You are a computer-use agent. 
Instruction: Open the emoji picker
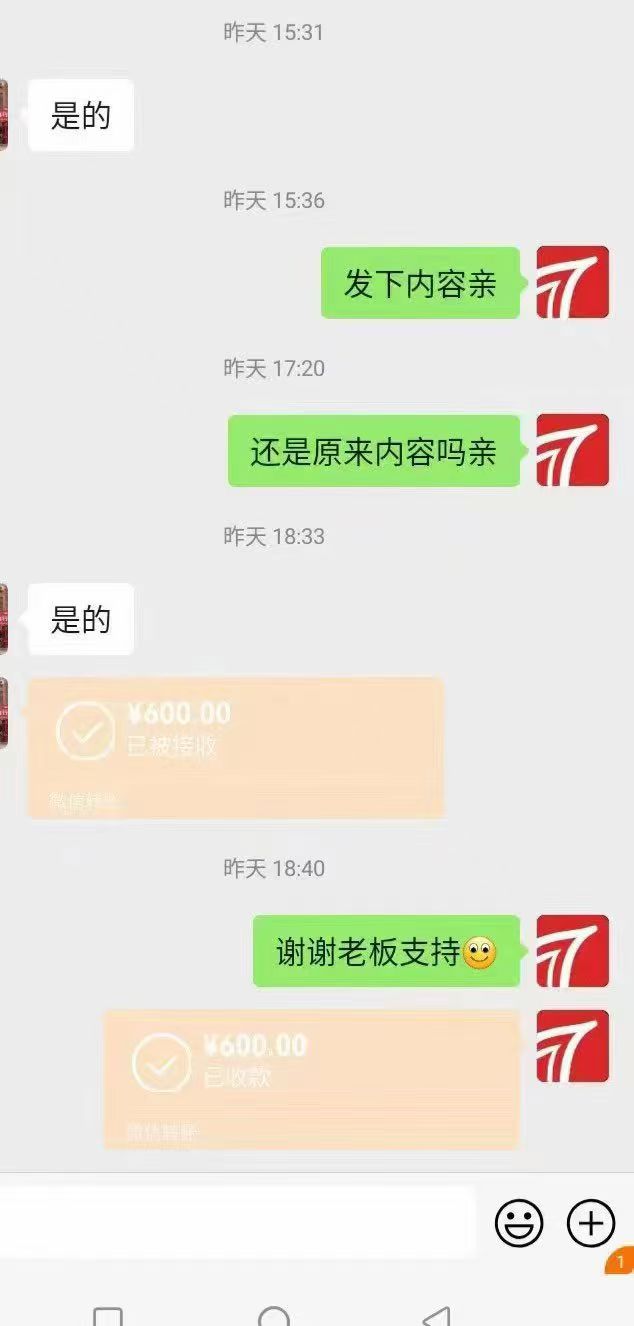click(x=519, y=1222)
